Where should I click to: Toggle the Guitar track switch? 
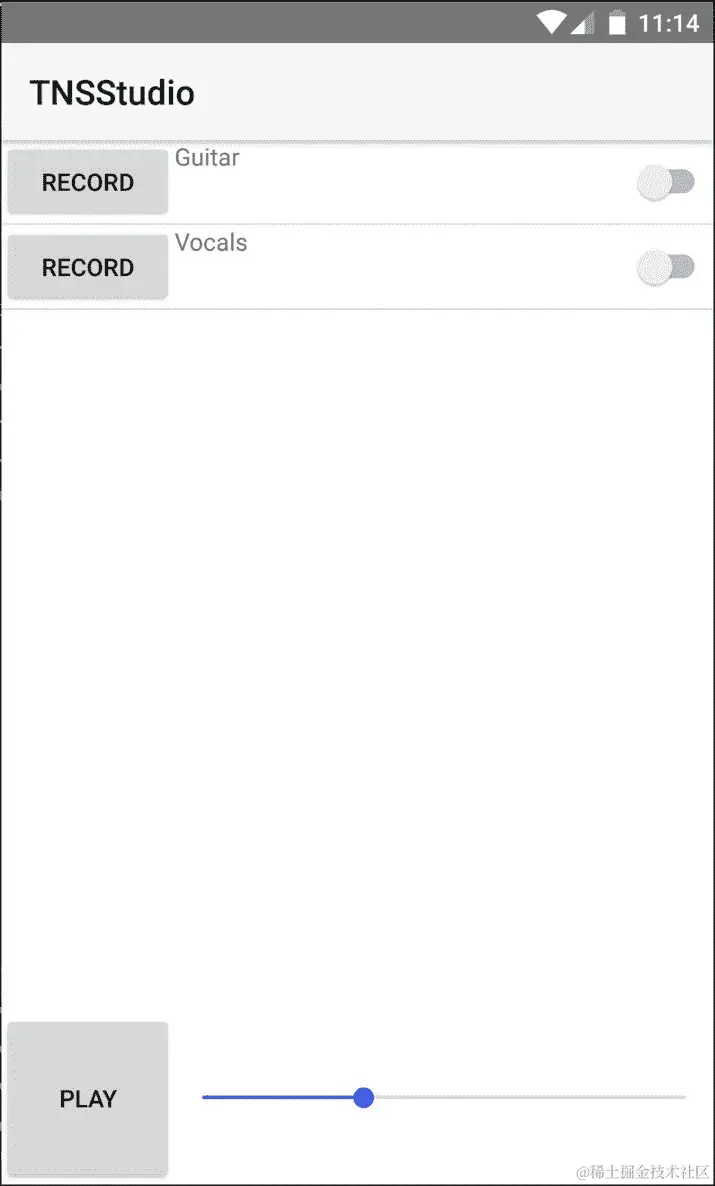coord(665,182)
